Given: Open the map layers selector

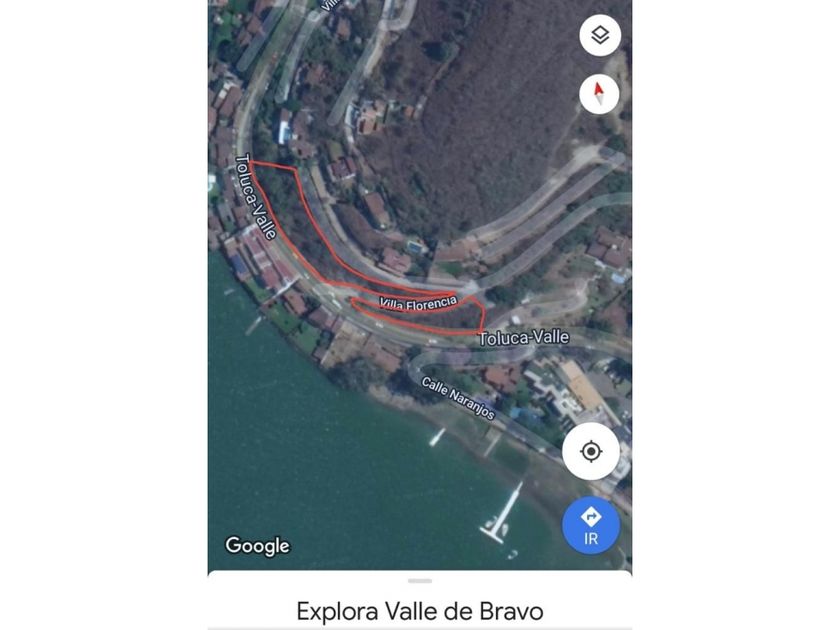Looking at the screenshot, I should click(x=600, y=35).
